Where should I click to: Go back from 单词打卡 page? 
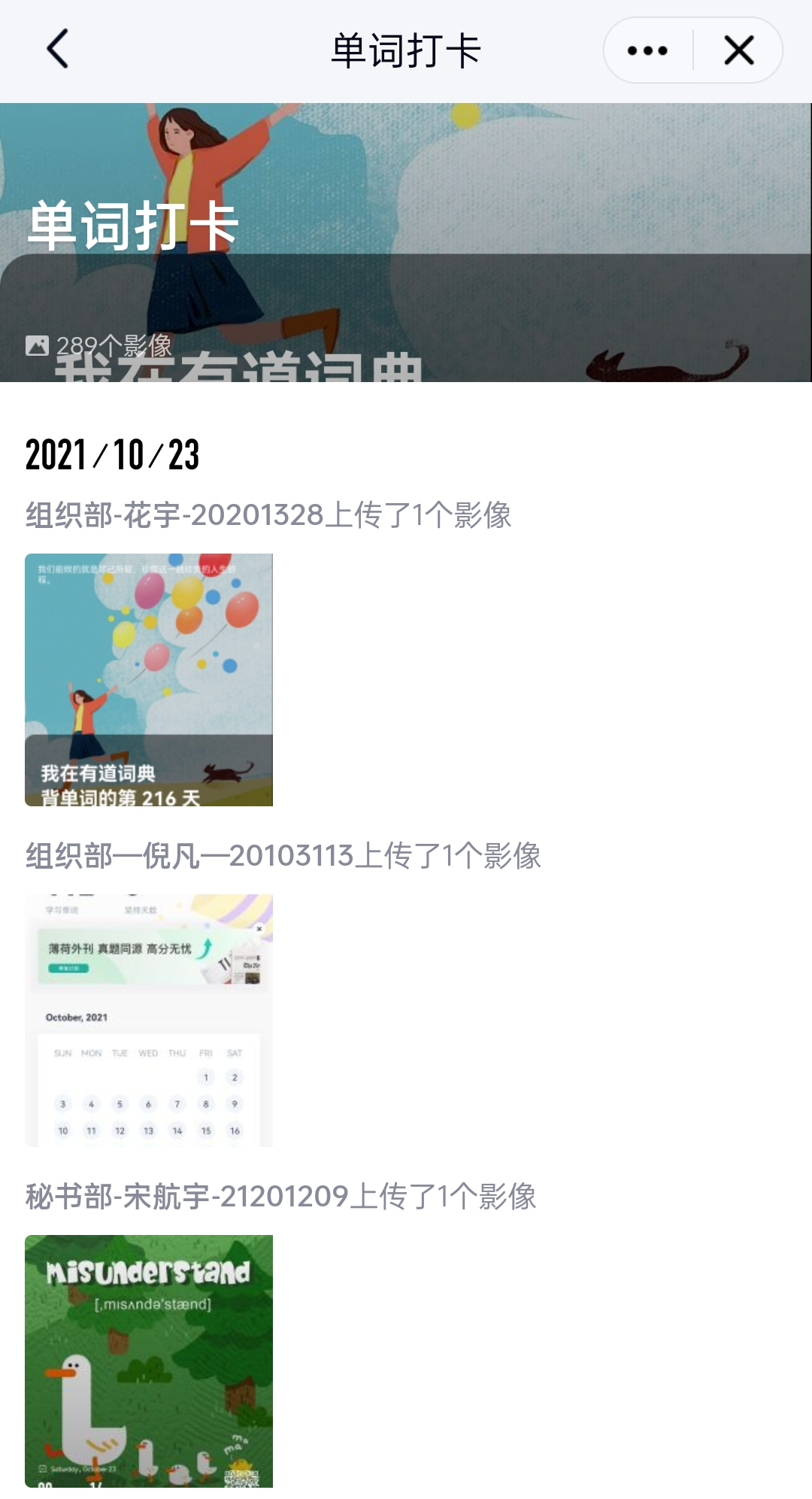tap(58, 50)
